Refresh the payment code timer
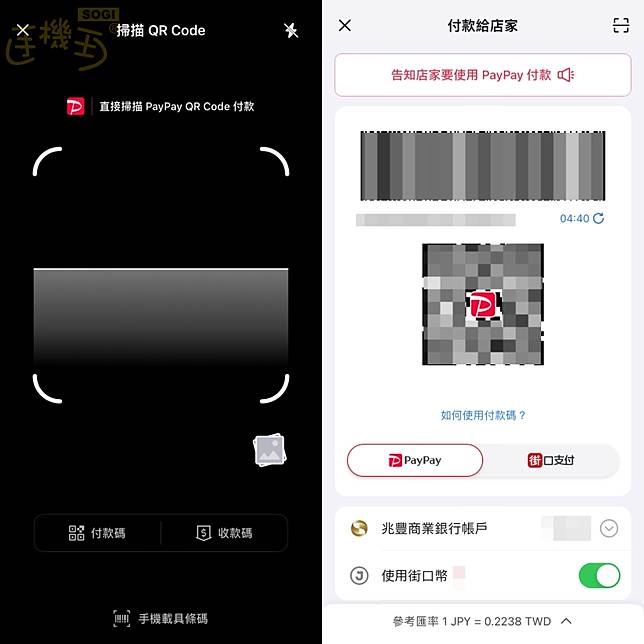The height and width of the screenshot is (644, 644). coord(599,218)
